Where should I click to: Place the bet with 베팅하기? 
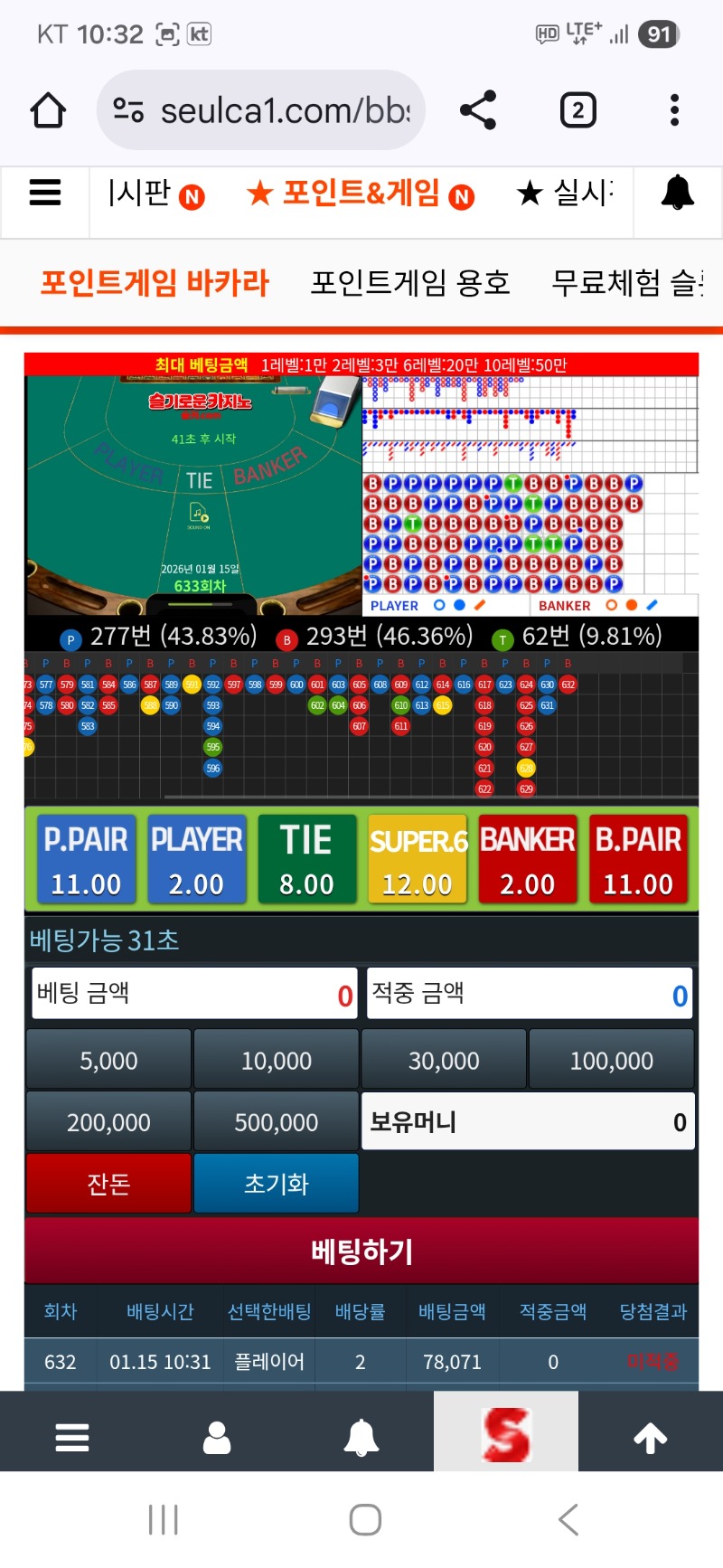pyautogui.click(x=361, y=1252)
